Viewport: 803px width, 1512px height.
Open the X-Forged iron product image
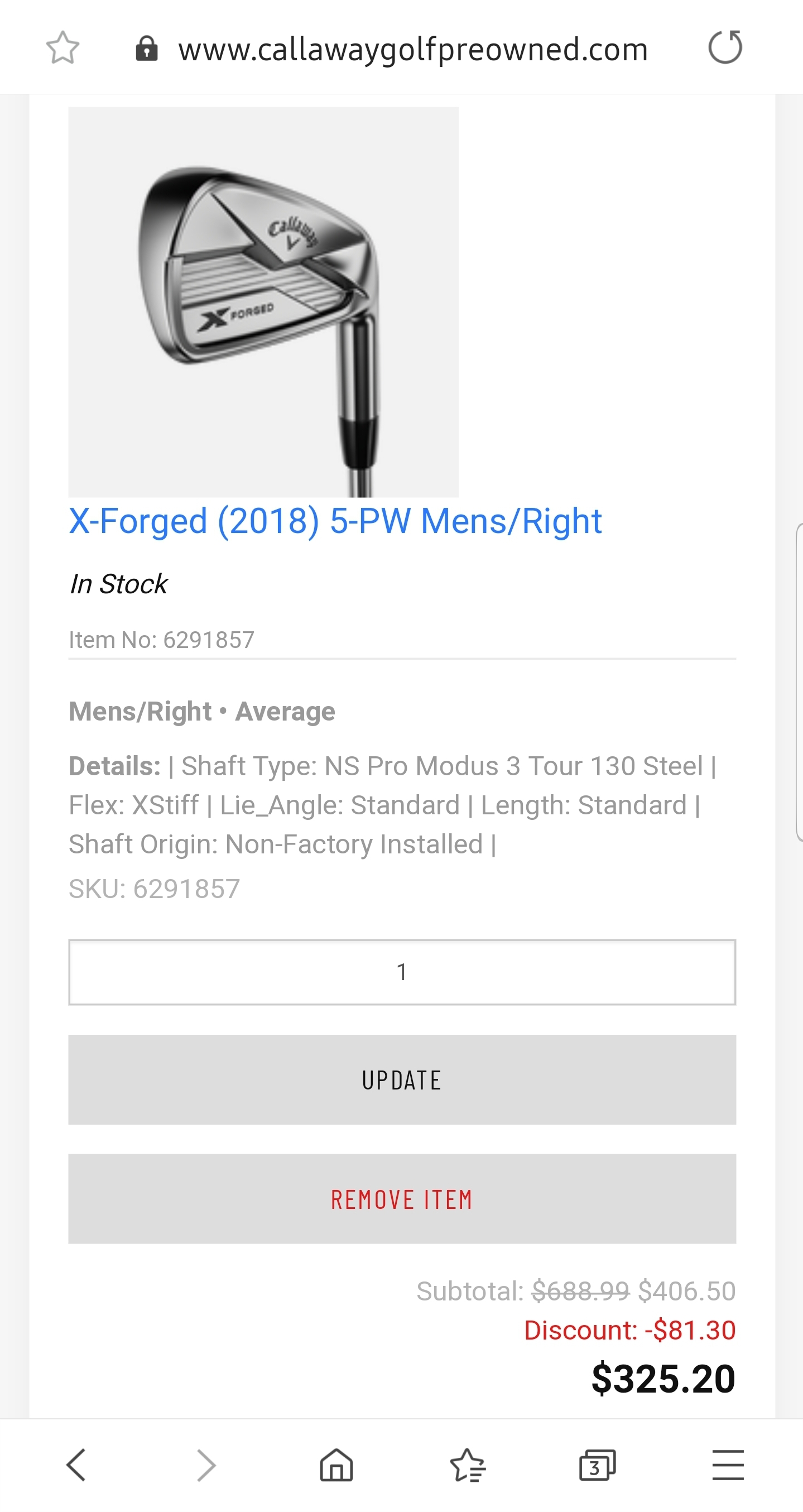pyautogui.click(x=263, y=302)
